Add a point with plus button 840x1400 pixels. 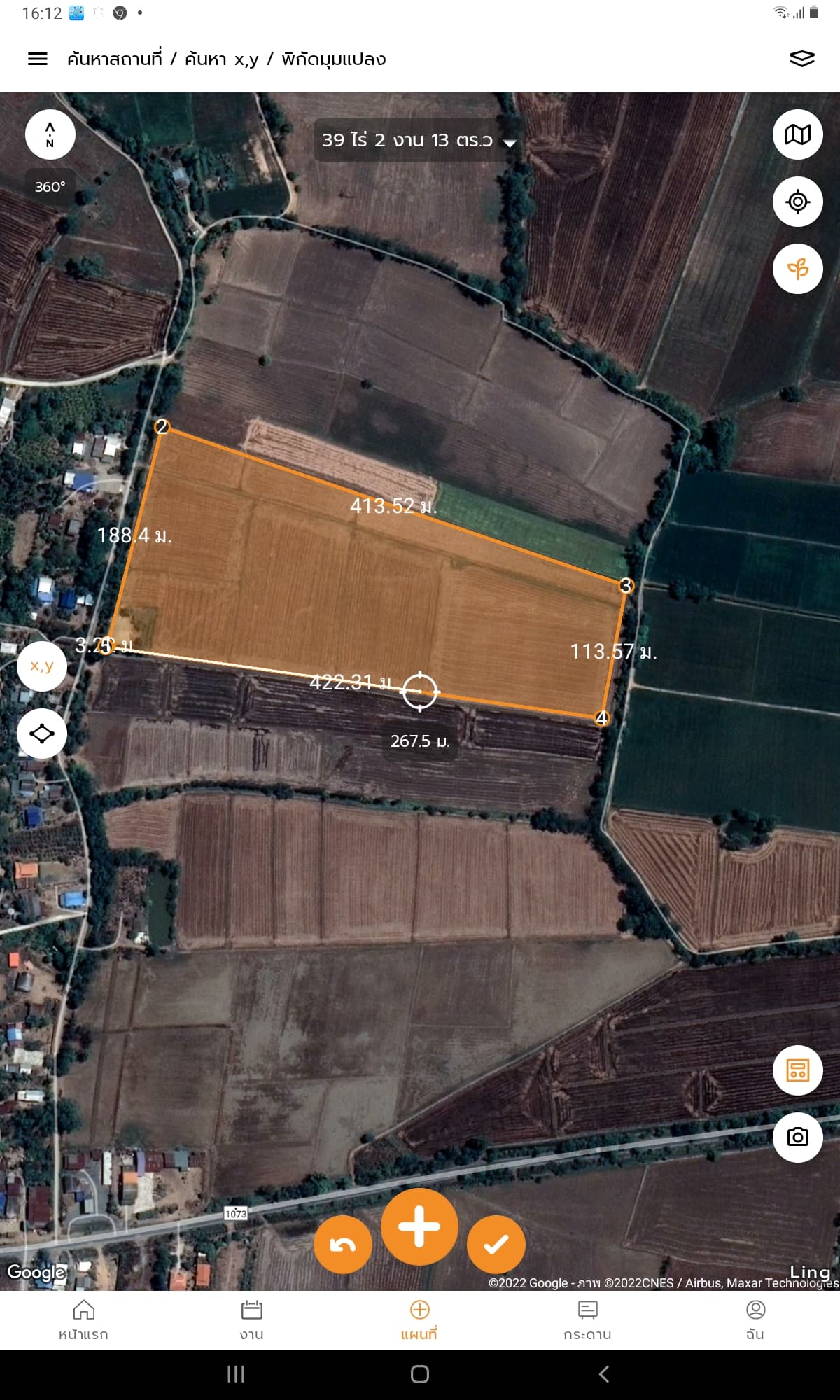419,1226
